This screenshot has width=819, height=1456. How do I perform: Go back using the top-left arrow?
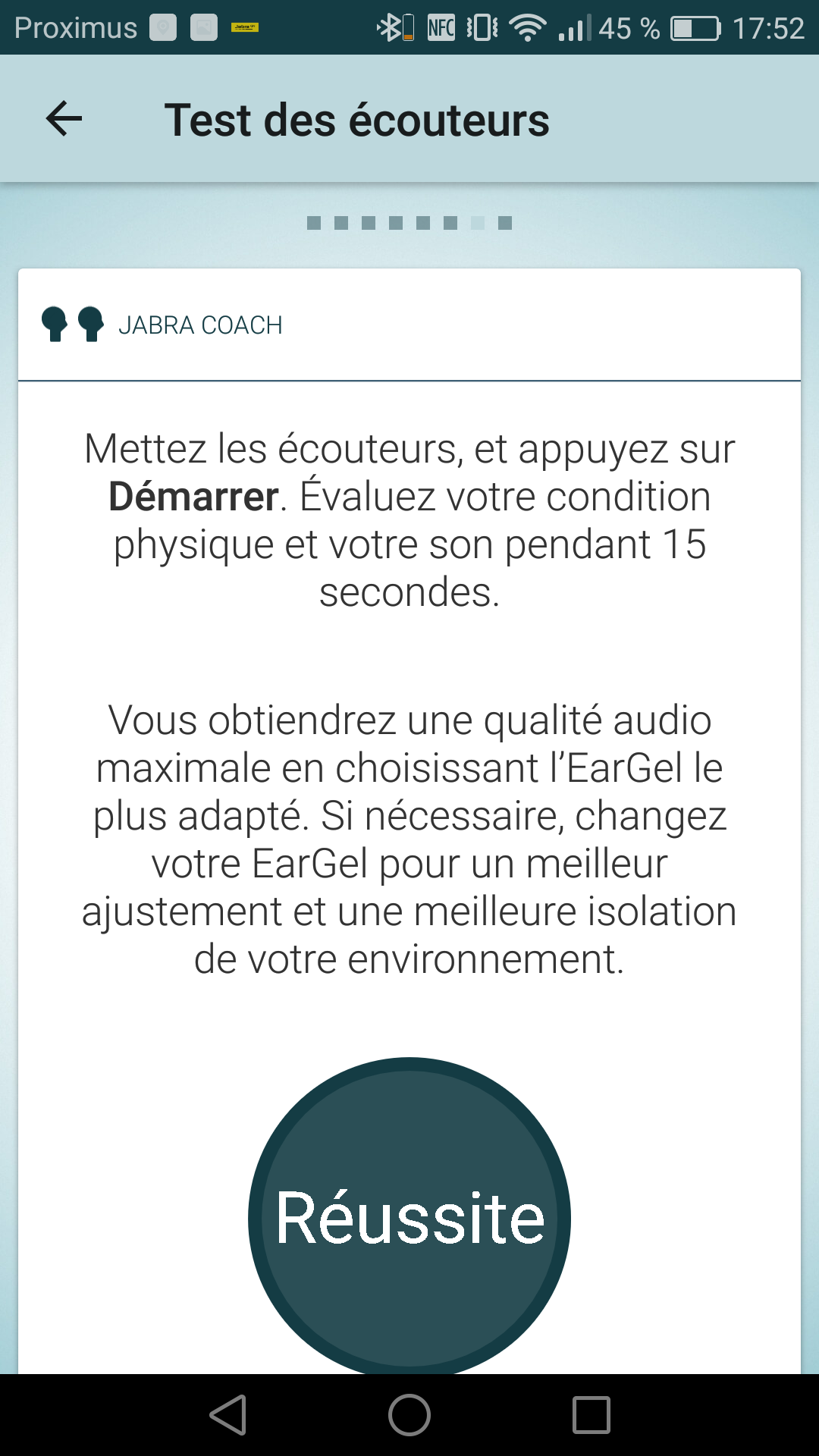click(64, 119)
